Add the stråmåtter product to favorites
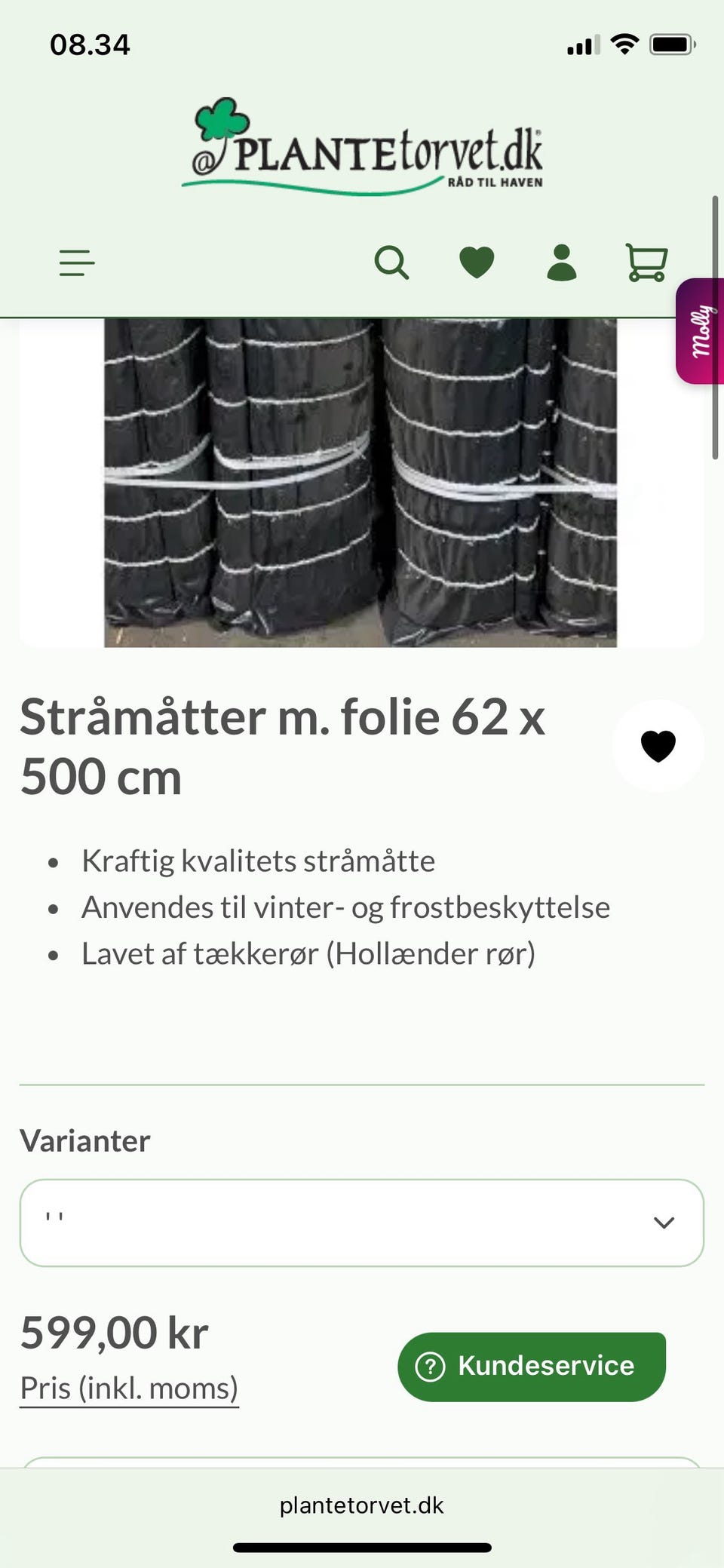 [658, 744]
